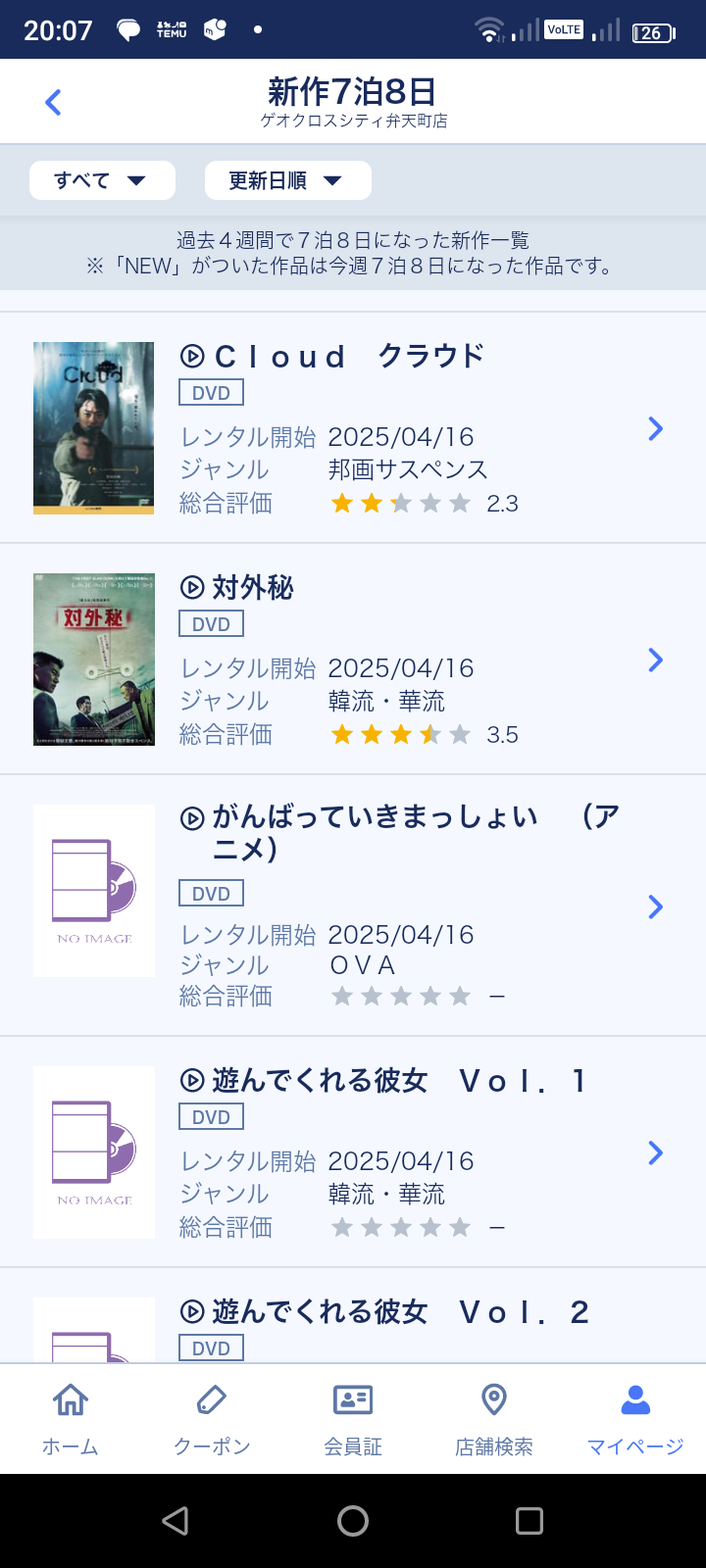The image size is (706, 1568).
Task: Open 遊んでくれる彼女 Vol. 1 details
Action: point(353,1152)
